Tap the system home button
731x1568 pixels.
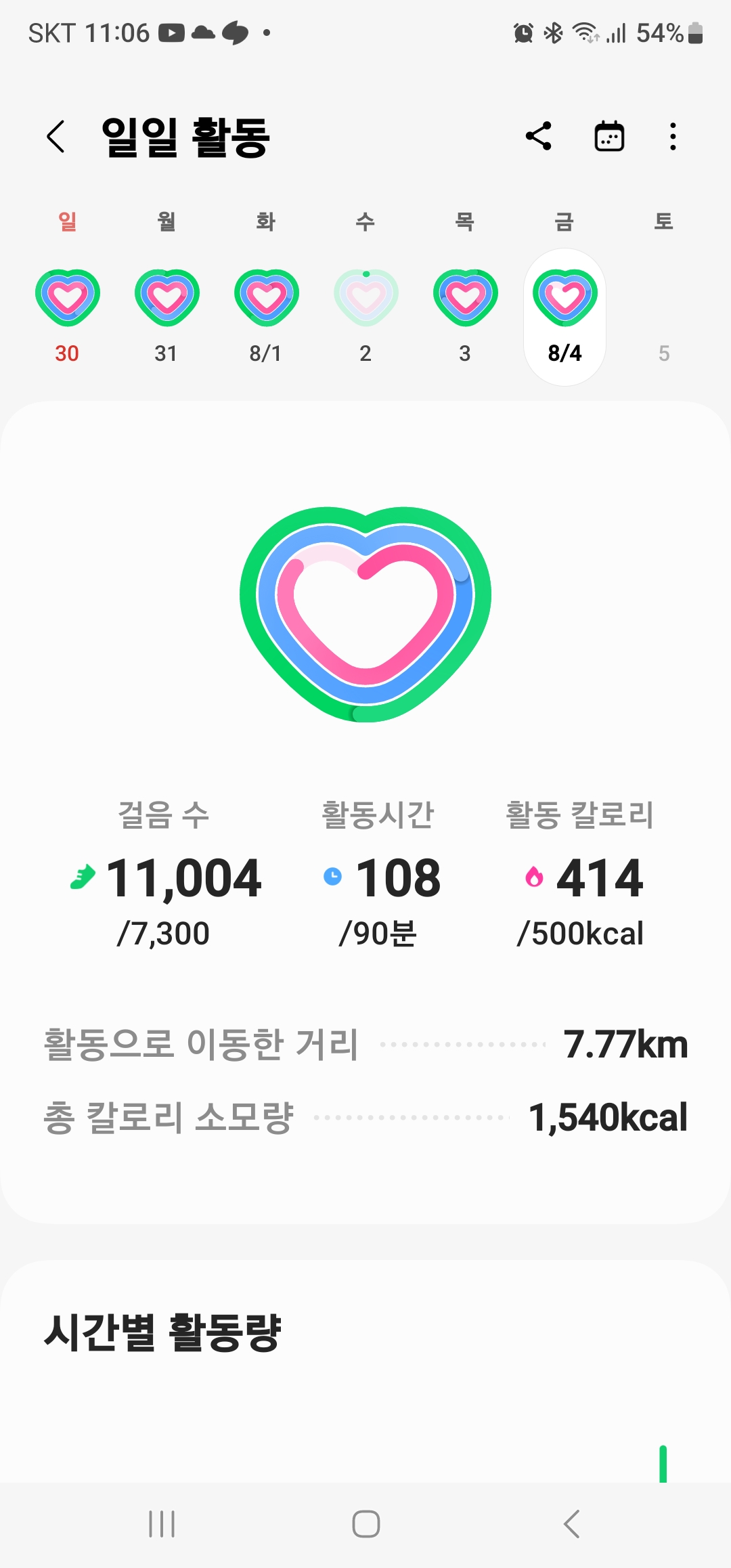pos(365,1524)
